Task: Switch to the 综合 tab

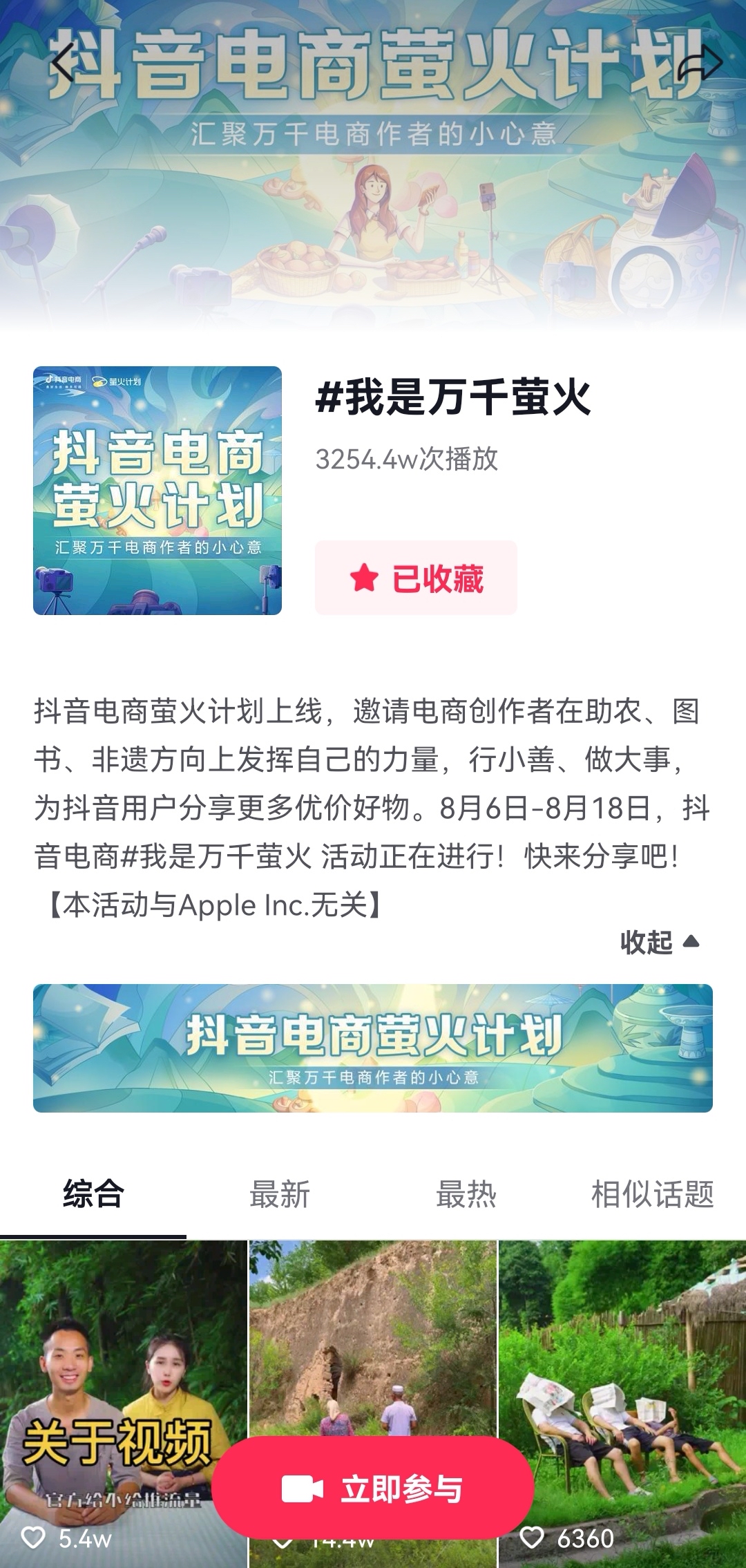Action: click(93, 1194)
